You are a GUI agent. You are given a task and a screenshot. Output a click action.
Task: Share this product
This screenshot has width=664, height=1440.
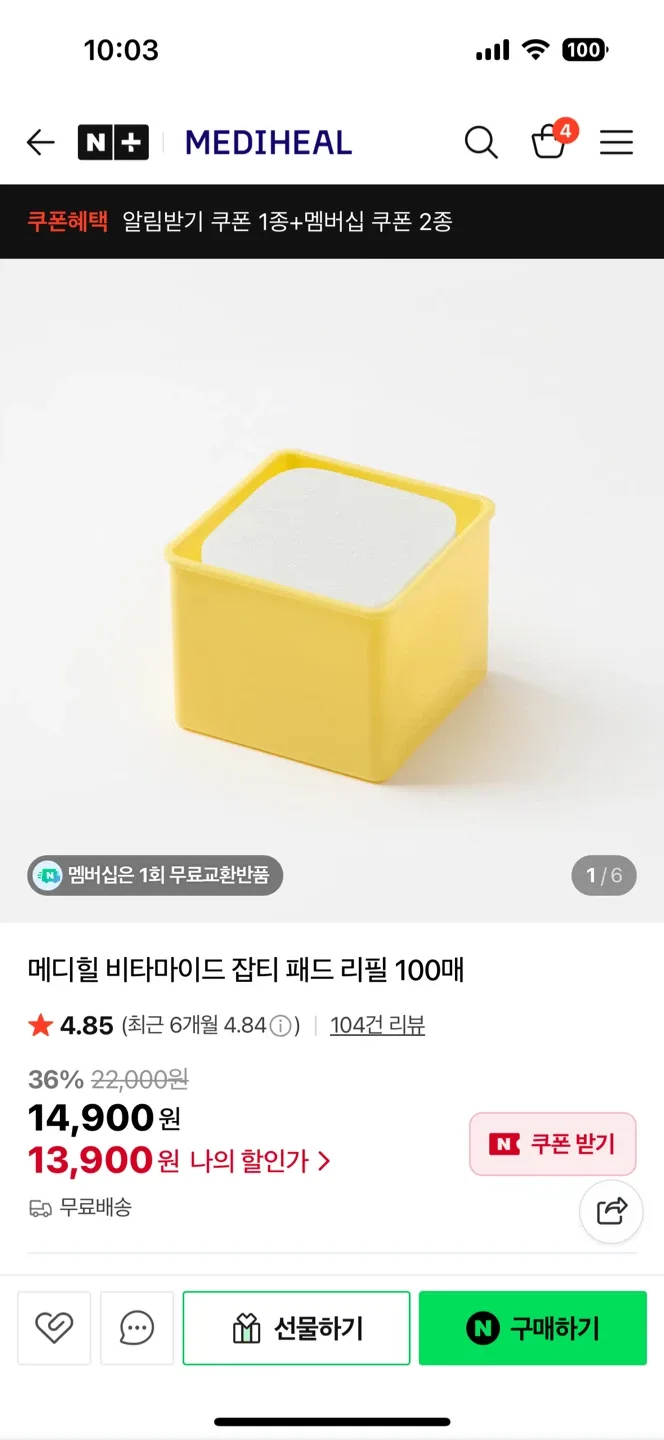[x=611, y=1212]
